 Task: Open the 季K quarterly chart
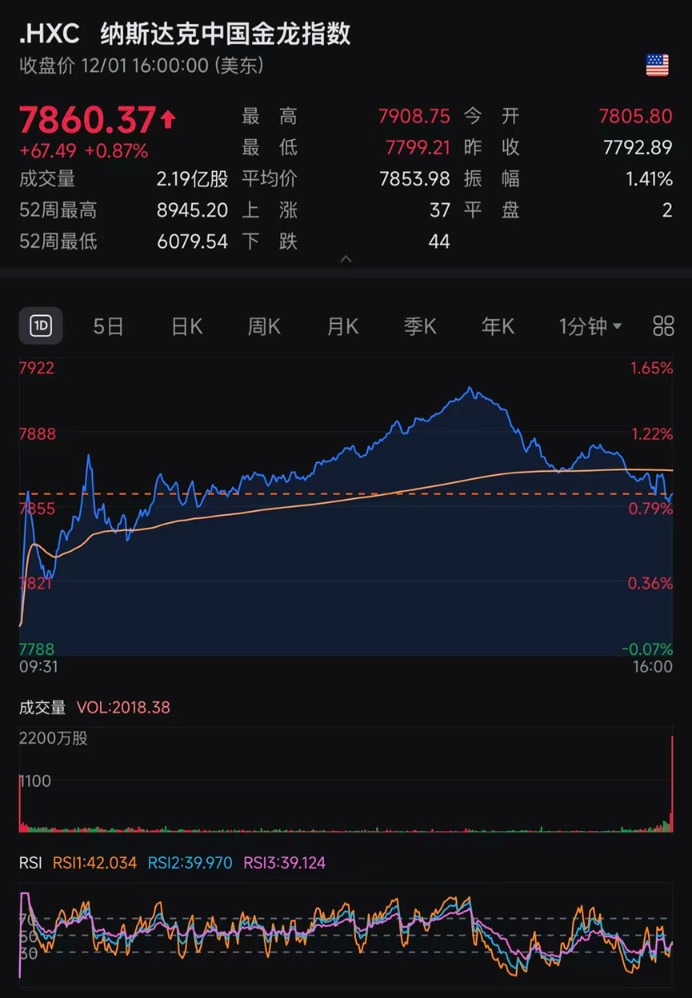click(x=420, y=326)
